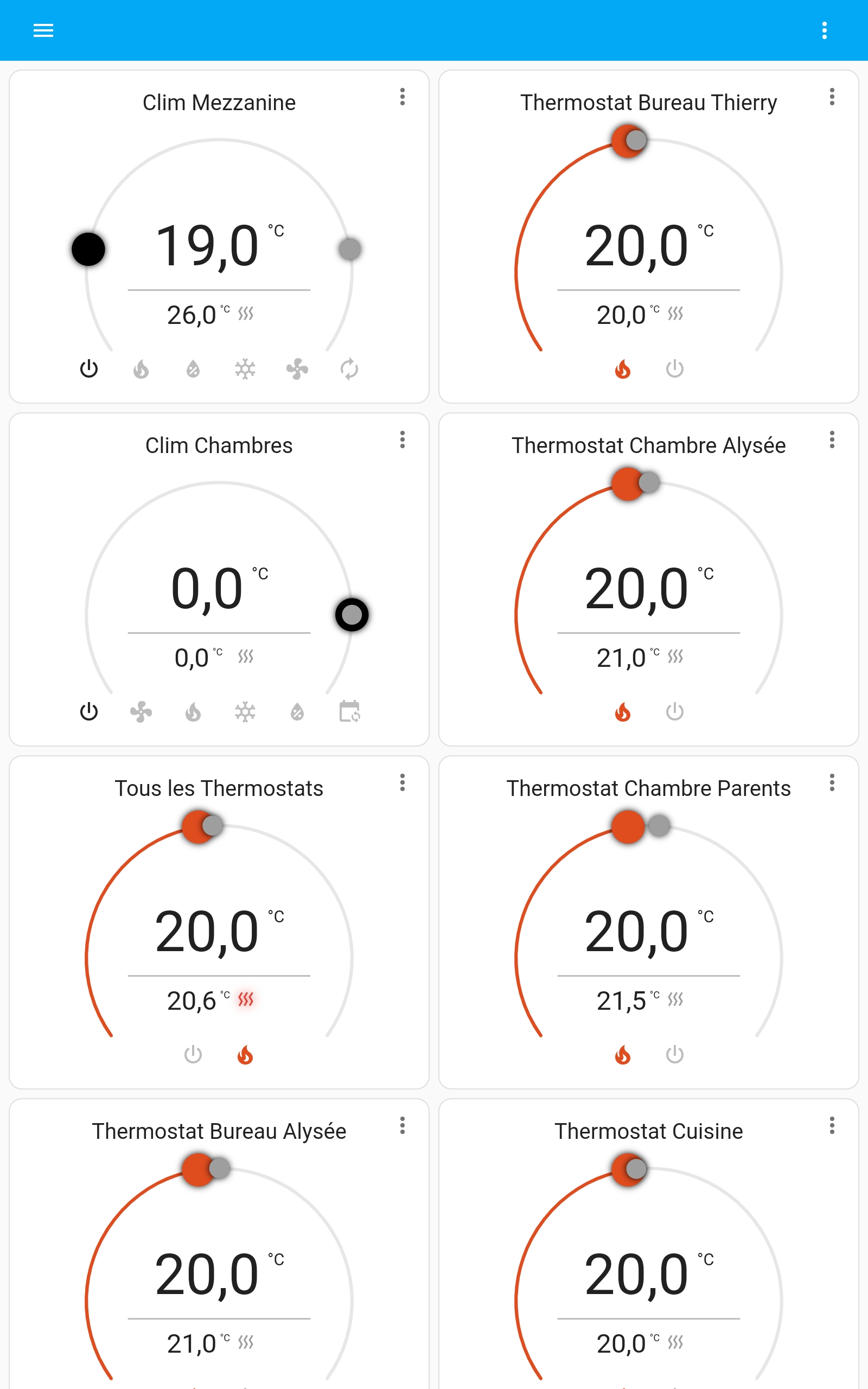The image size is (868, 1389).
Task: Select heat mode on Clim Mezzanine
Action: (x=141, y=369)
